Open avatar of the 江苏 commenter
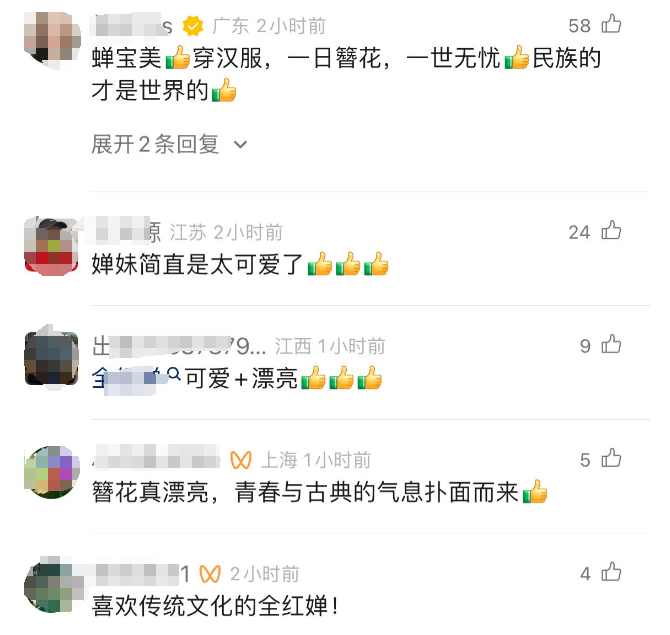670x635 pixels. (51, 245)
